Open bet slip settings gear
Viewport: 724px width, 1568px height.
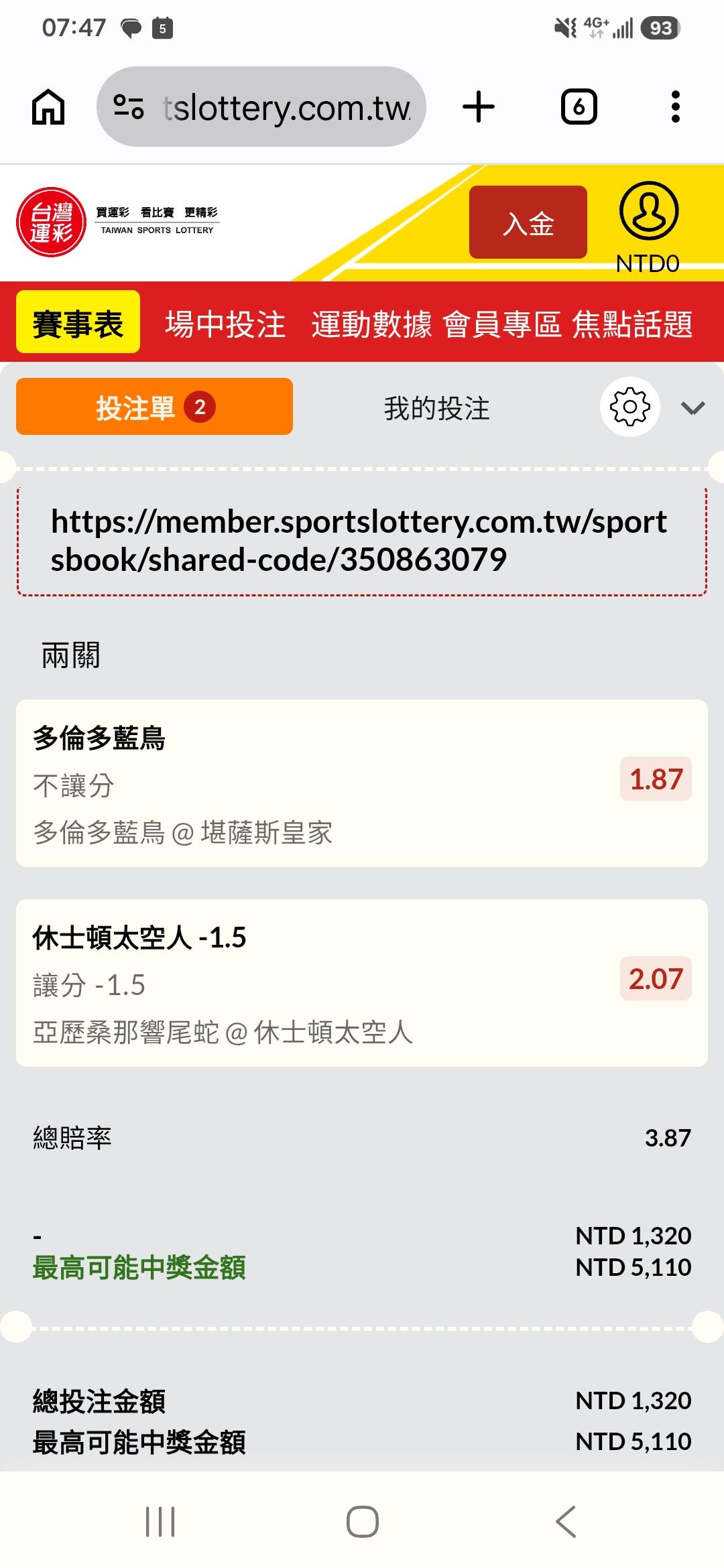(x=629, y=407)
